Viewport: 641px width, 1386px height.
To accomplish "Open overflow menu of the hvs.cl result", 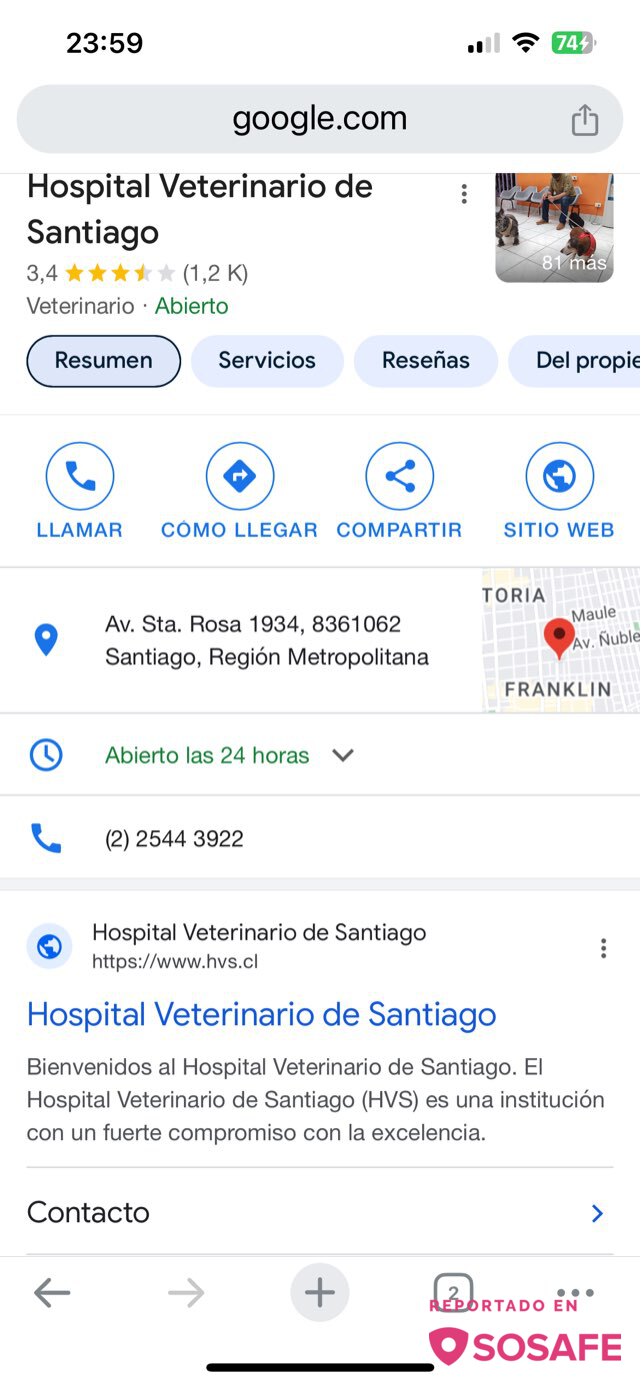I will 603,948.
